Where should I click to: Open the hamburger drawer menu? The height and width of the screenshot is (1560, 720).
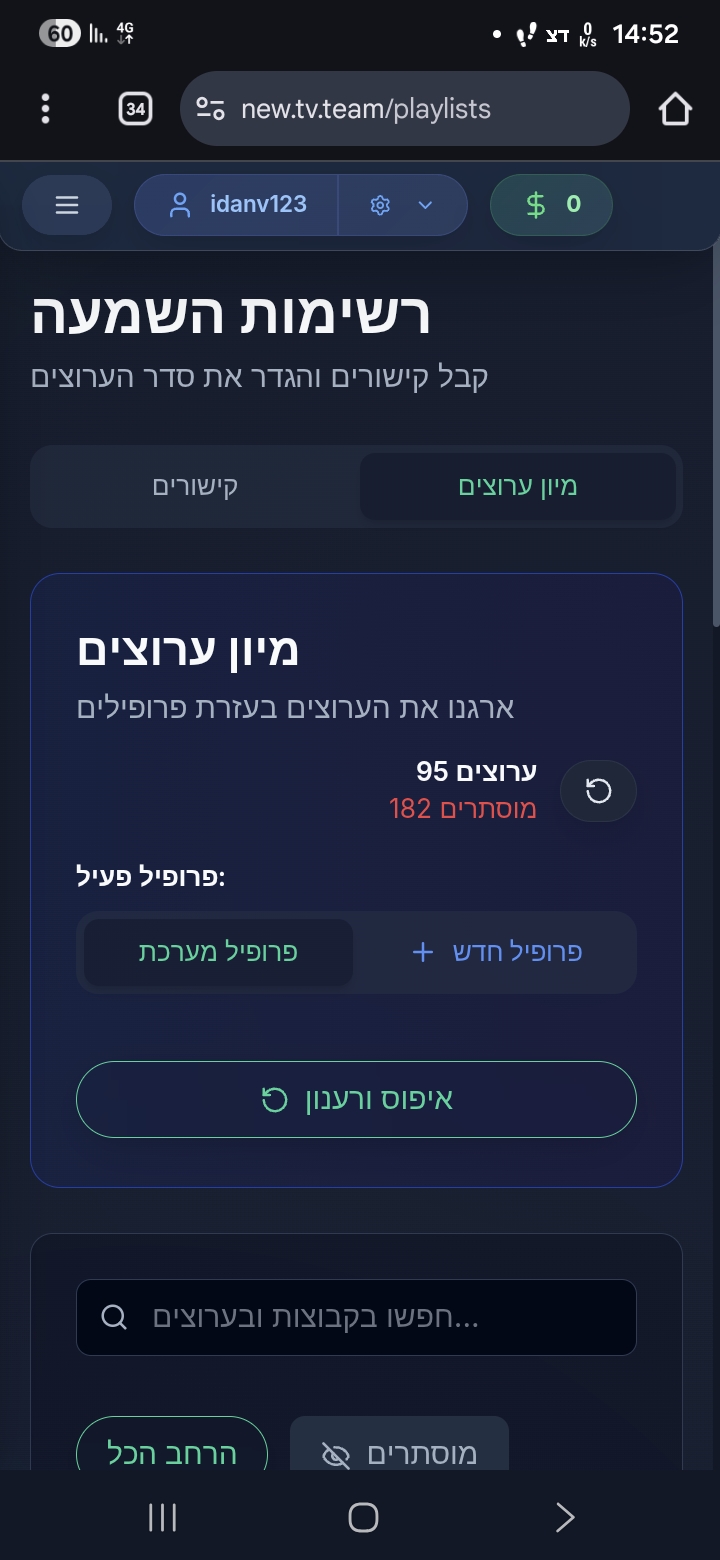67,205
